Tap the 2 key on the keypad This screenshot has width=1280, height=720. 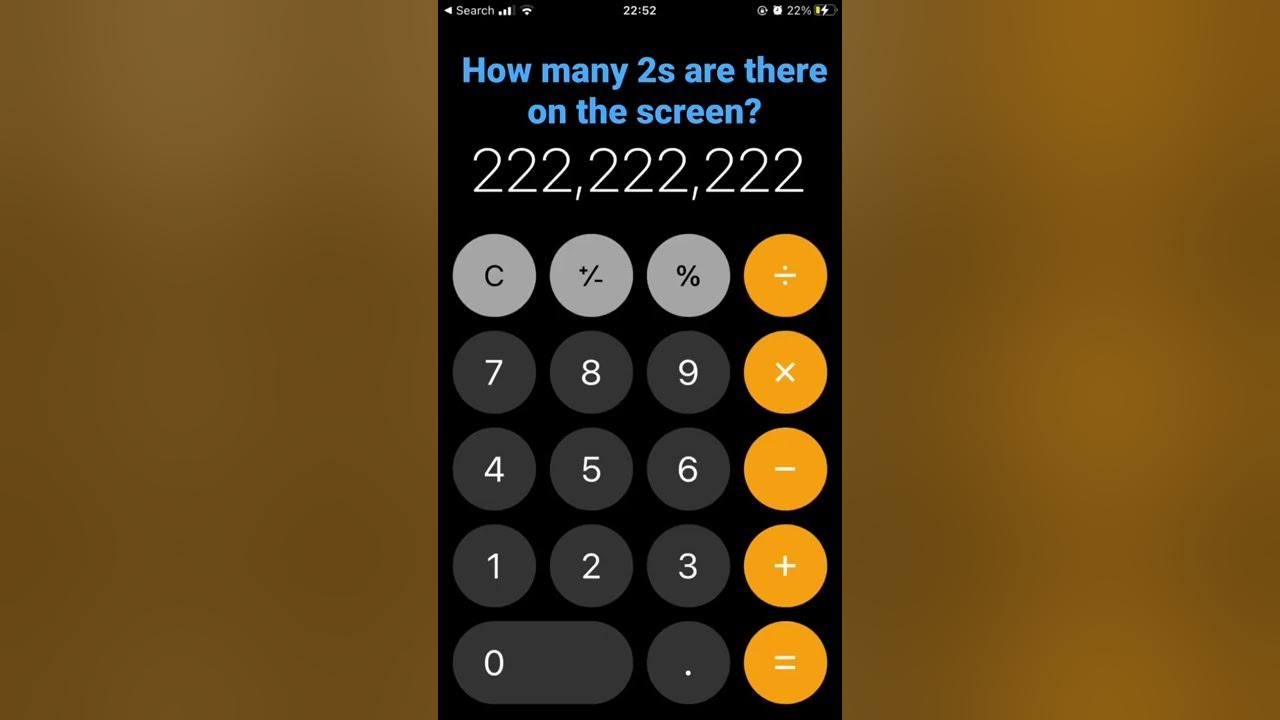tap(591, 566)
